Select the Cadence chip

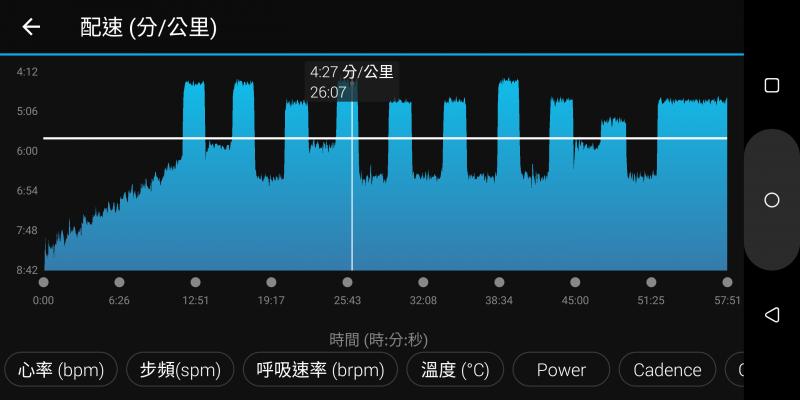tap(667, 370)
